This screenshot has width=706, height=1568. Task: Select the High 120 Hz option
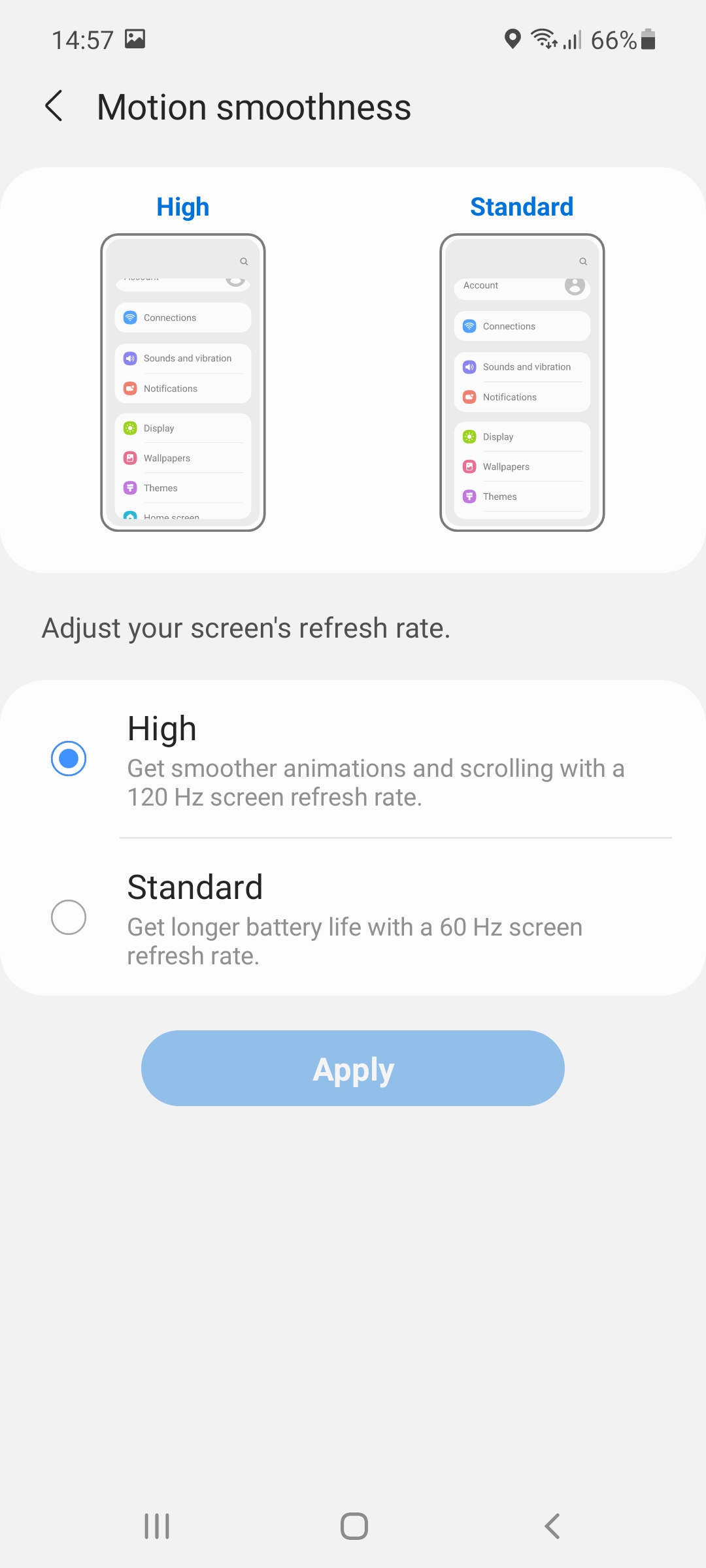click(353, 759)
